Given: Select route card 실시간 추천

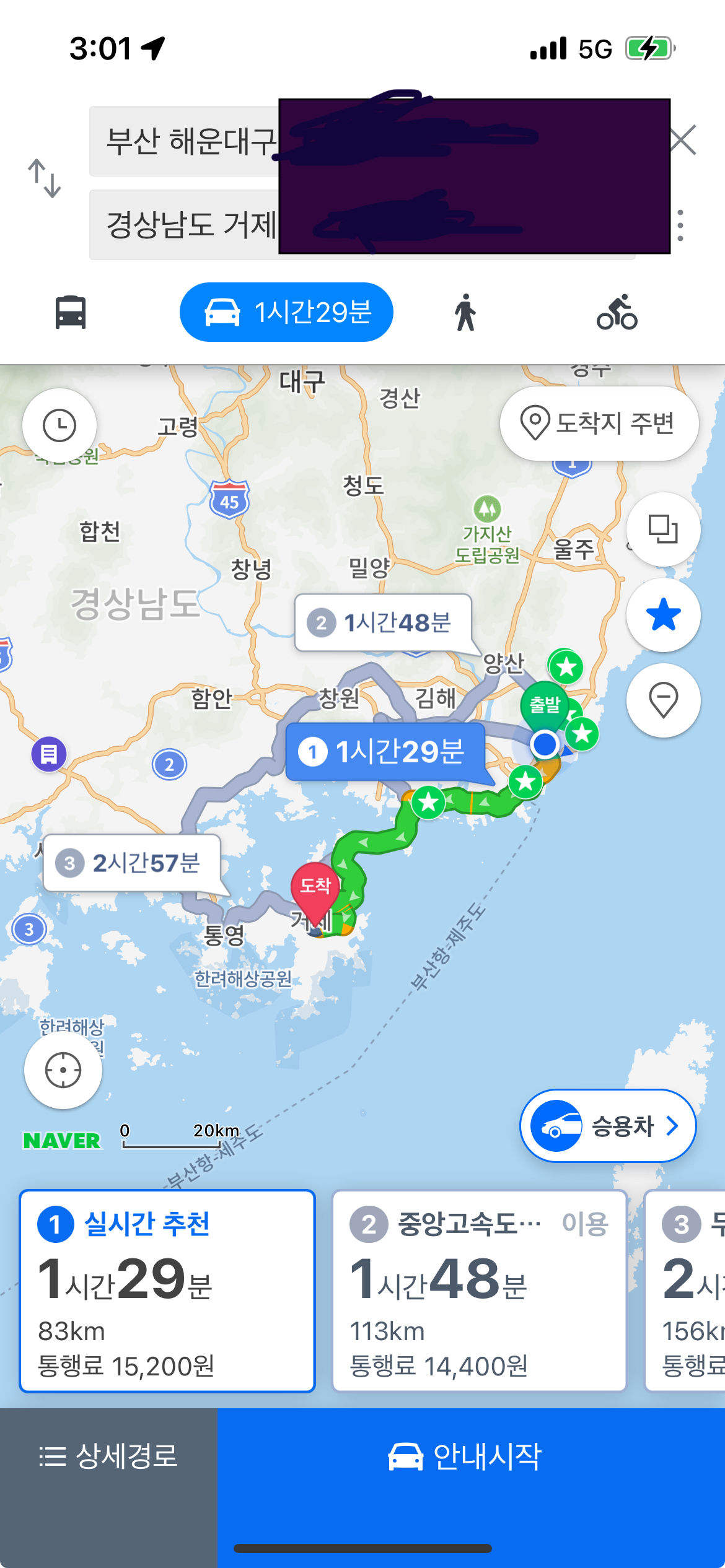Looking at the screenshot, I should point(167,1291).
